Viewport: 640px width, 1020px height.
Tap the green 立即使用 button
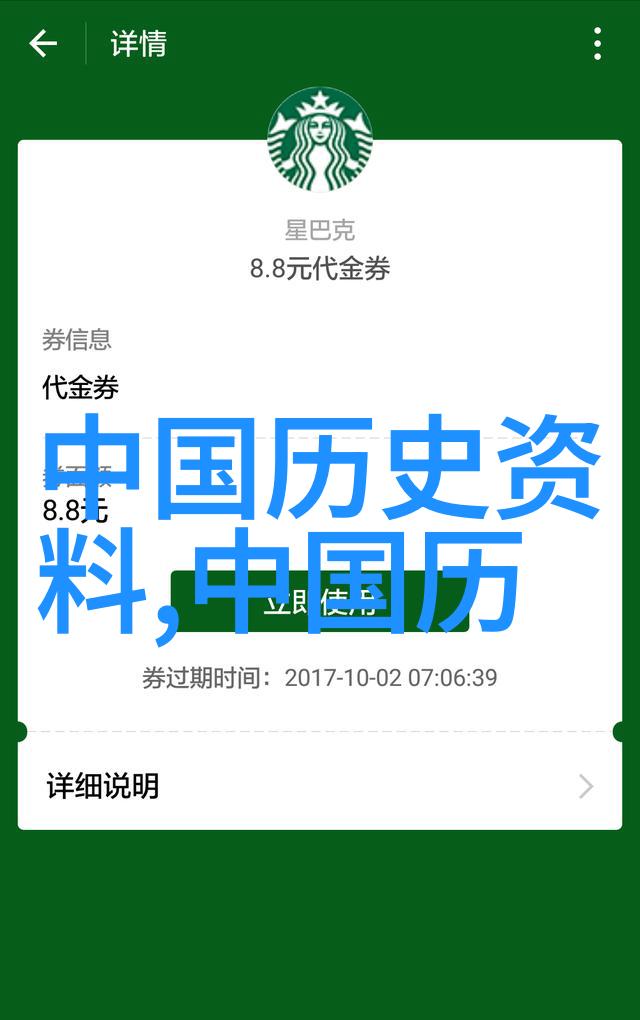click(x=319, y=602)
